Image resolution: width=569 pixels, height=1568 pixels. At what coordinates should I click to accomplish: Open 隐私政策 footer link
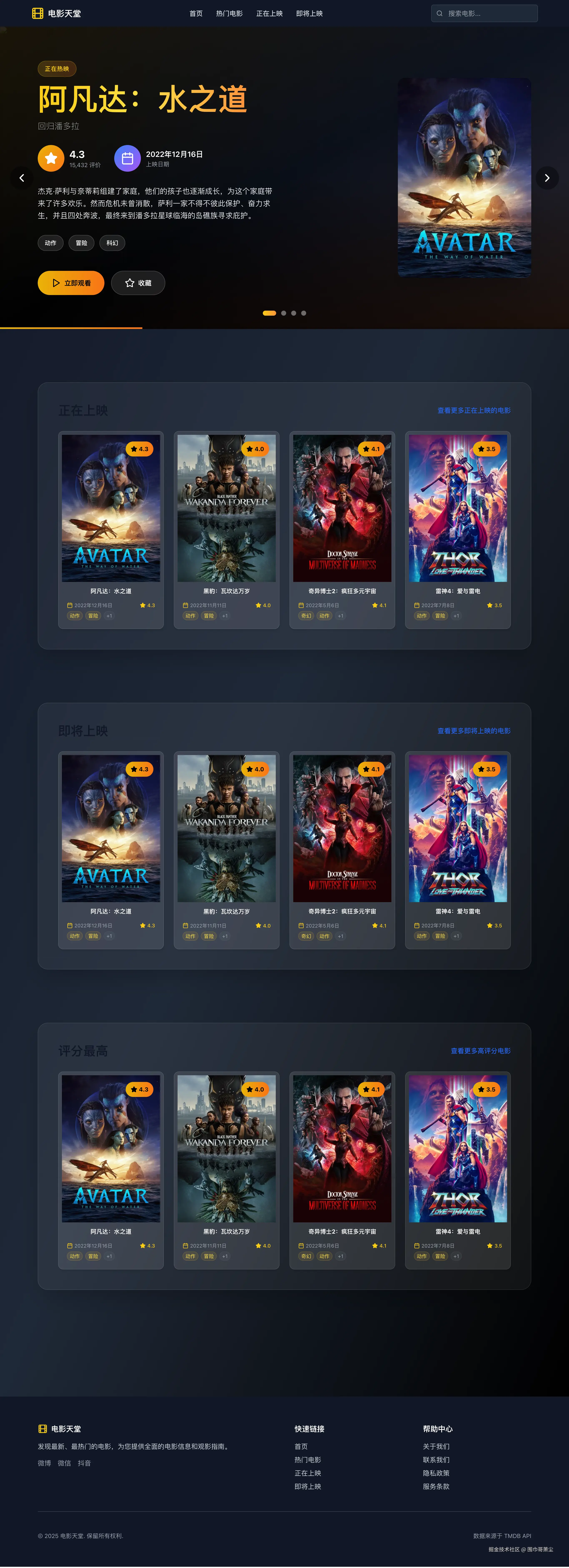436,1473
